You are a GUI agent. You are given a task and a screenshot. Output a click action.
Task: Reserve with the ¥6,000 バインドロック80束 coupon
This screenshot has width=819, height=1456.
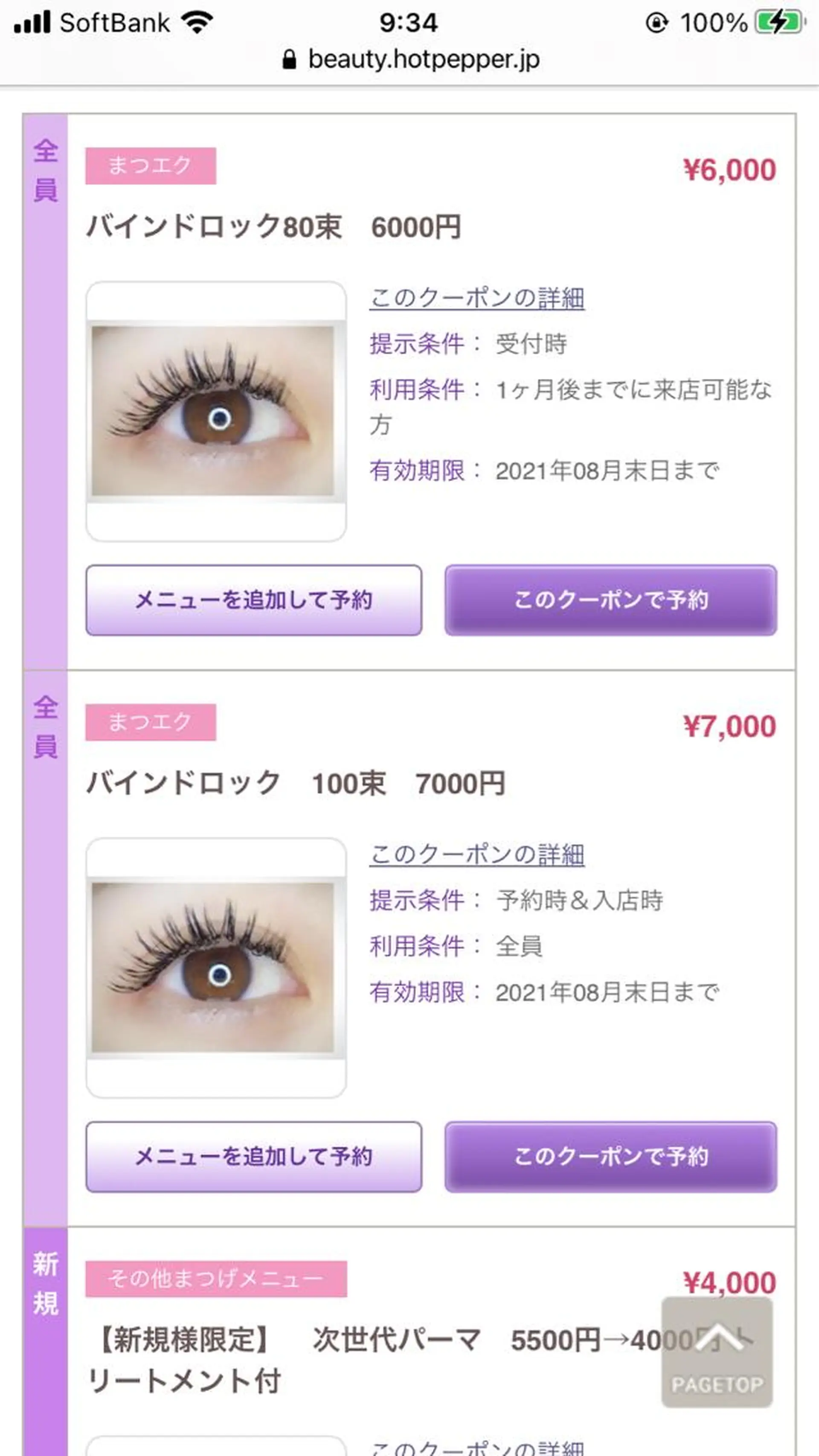tap(610, 600)
